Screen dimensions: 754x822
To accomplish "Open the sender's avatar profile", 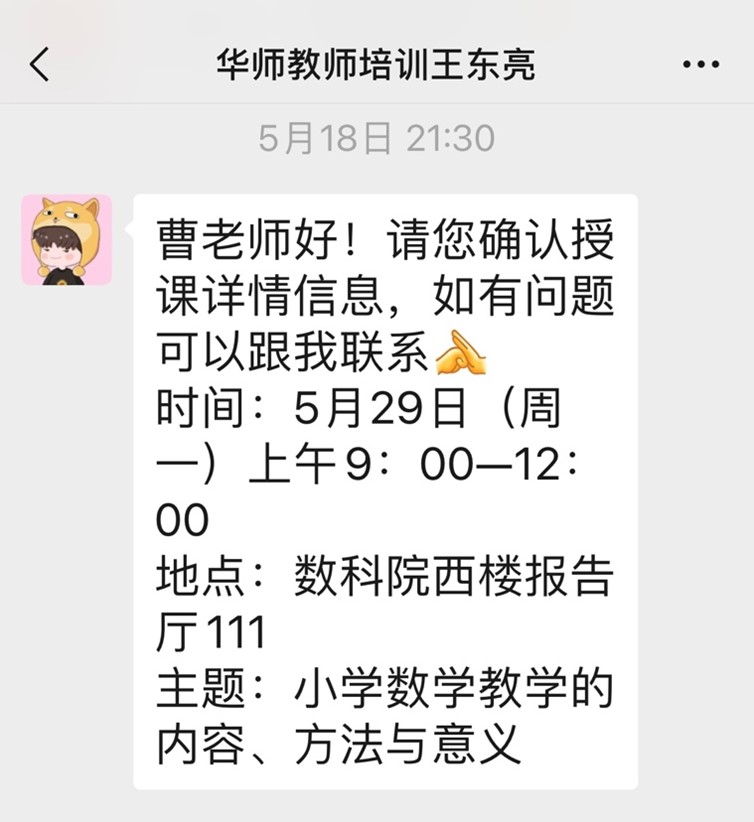I will pos(66,240).
